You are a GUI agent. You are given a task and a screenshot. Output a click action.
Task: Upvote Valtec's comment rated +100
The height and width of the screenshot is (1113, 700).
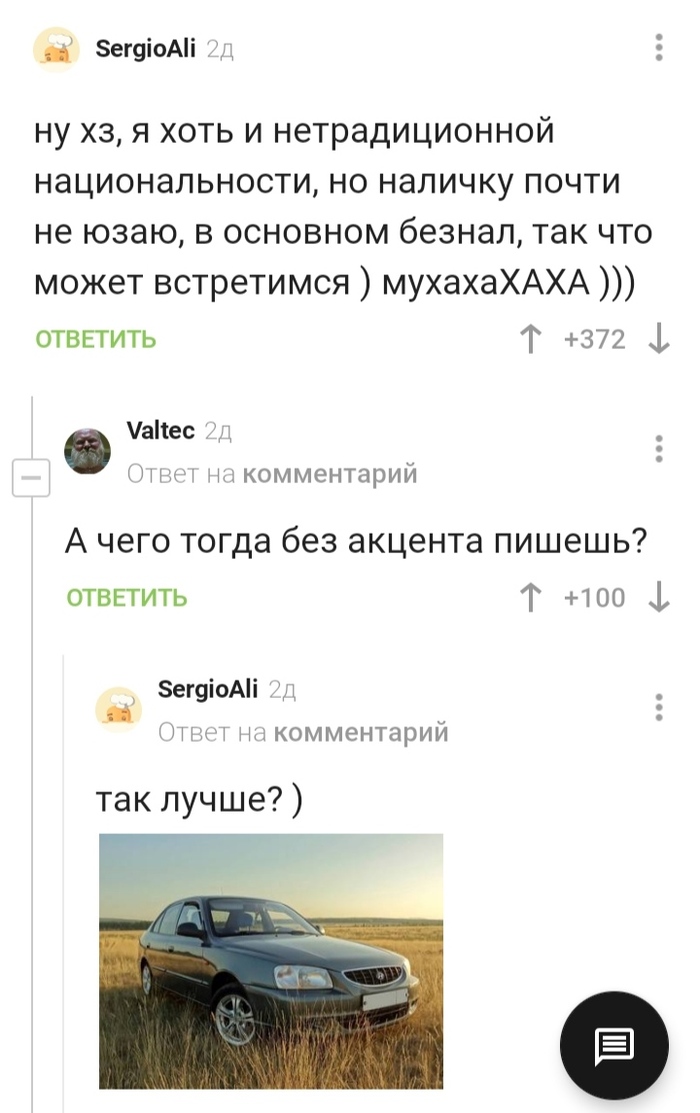point(529,599)
